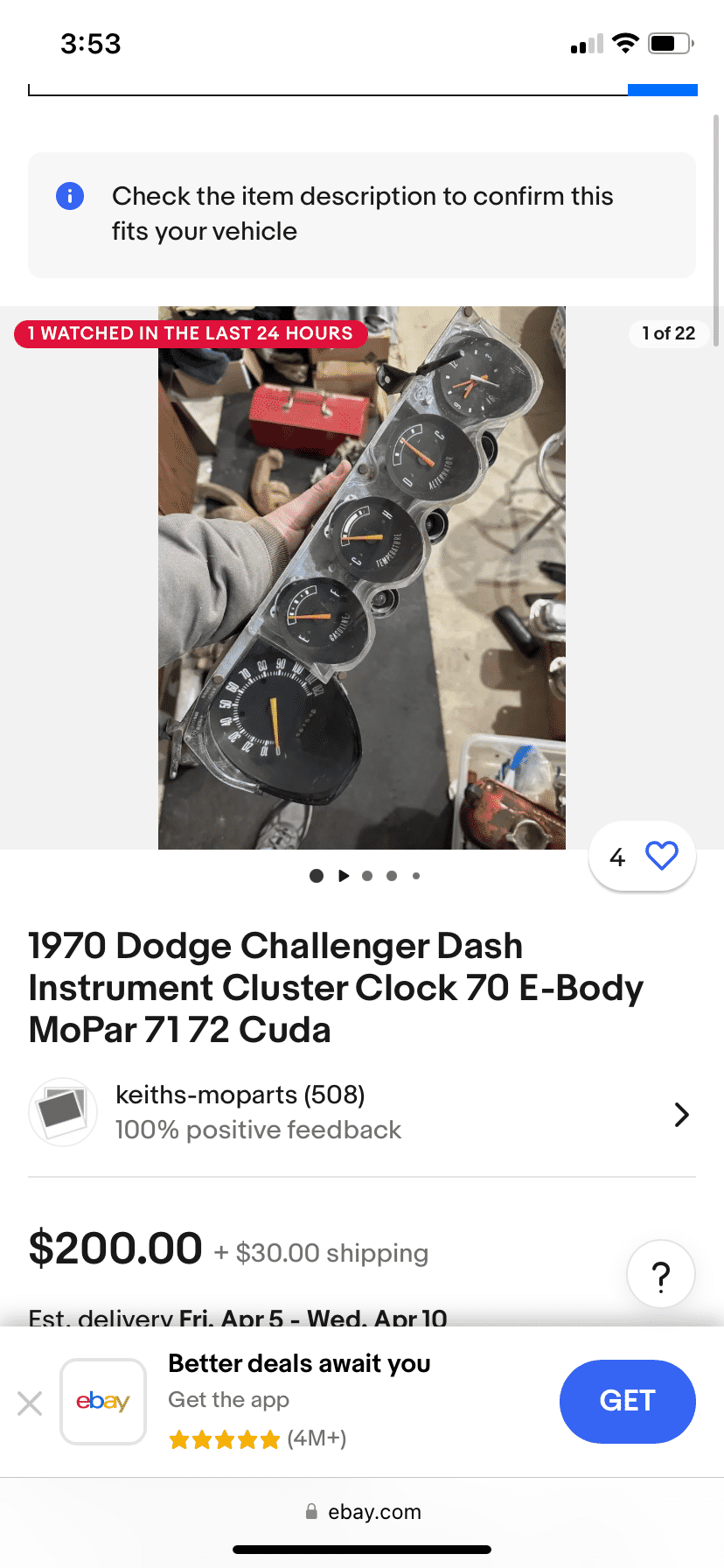
Task: Tap the video play indicator under photo
Action: point(344,875)
